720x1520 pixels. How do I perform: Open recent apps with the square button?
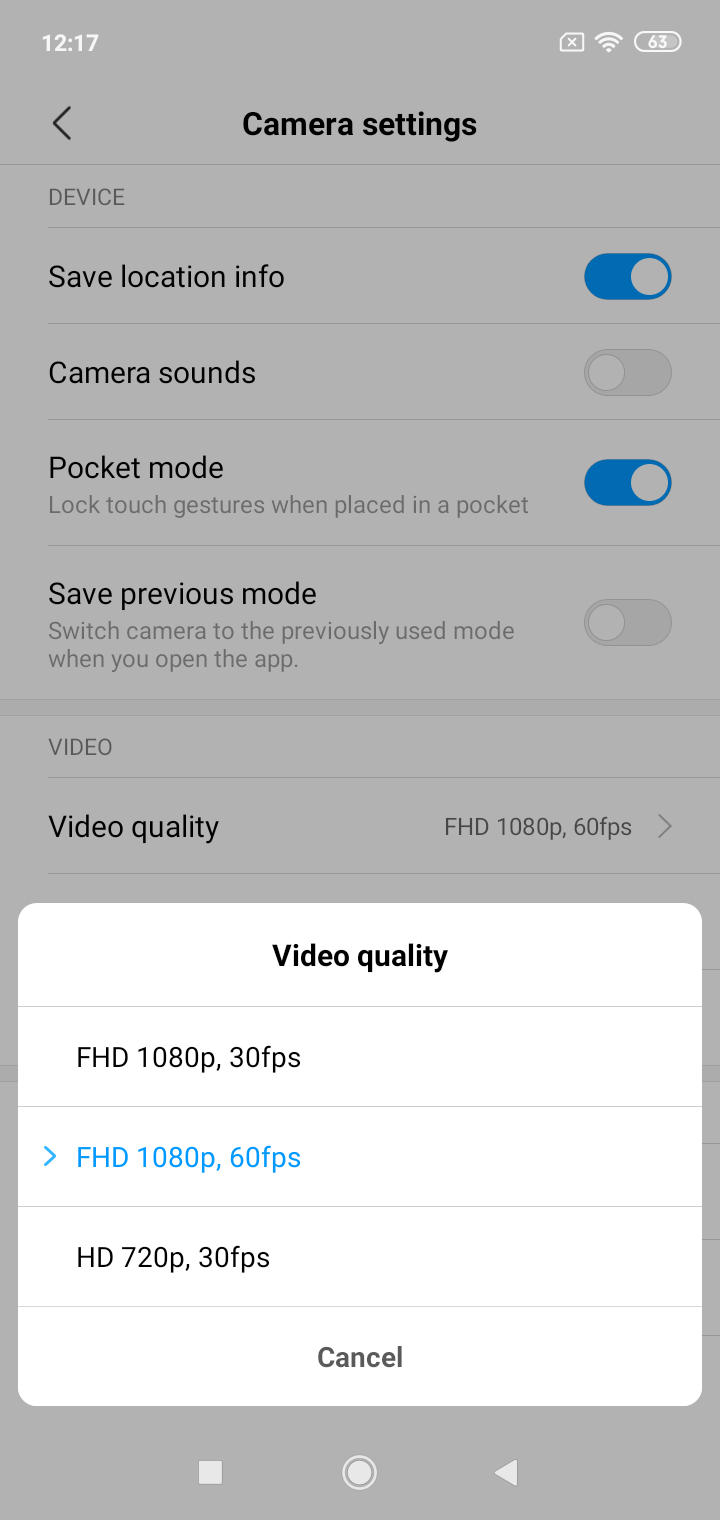coord(210,1472)
